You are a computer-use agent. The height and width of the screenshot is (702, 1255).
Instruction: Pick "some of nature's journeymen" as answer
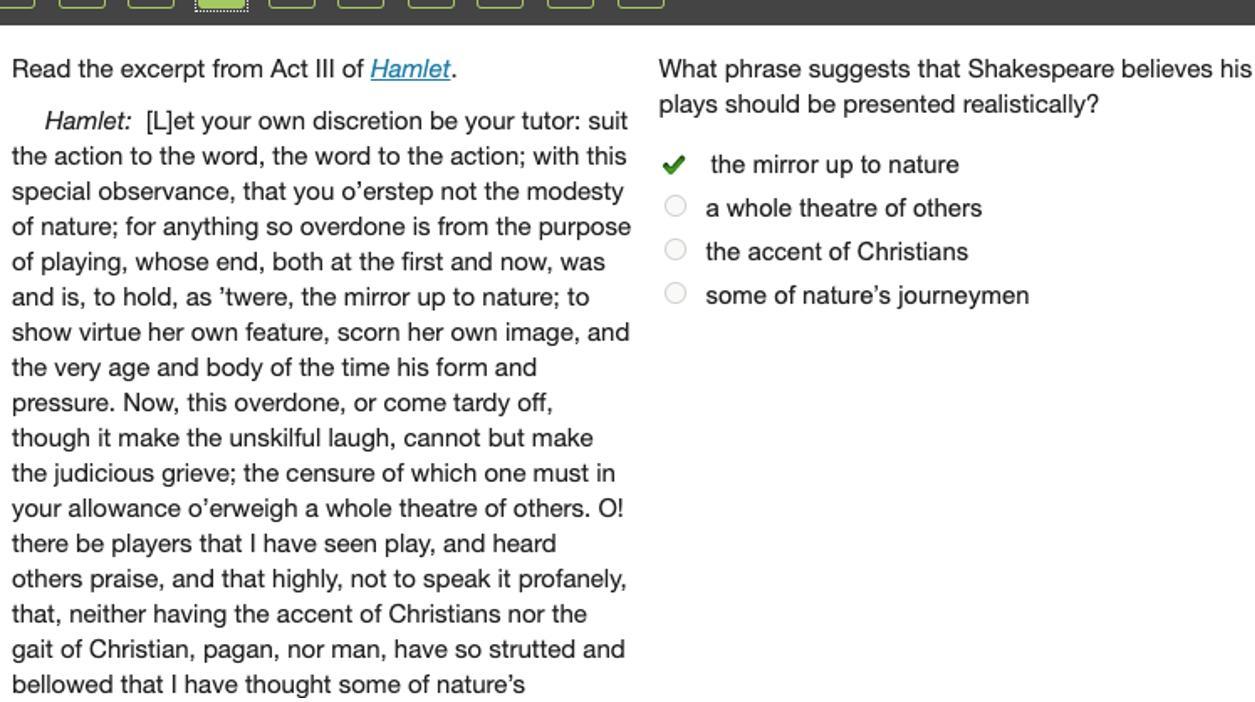click(676, 293)
